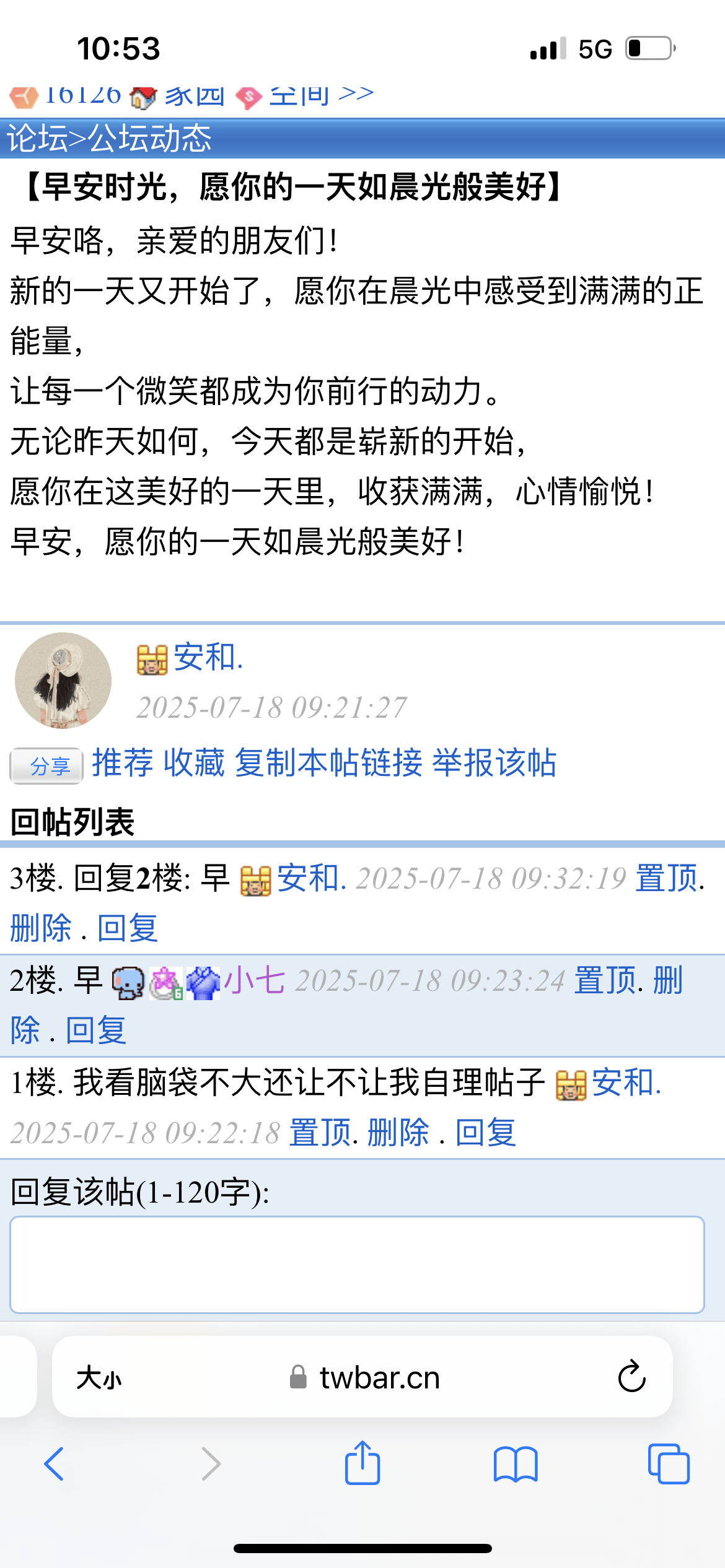Screen dimensions: 725x1568
Task: Reply to the 2楼 comment
Action: pos(96,1030)
